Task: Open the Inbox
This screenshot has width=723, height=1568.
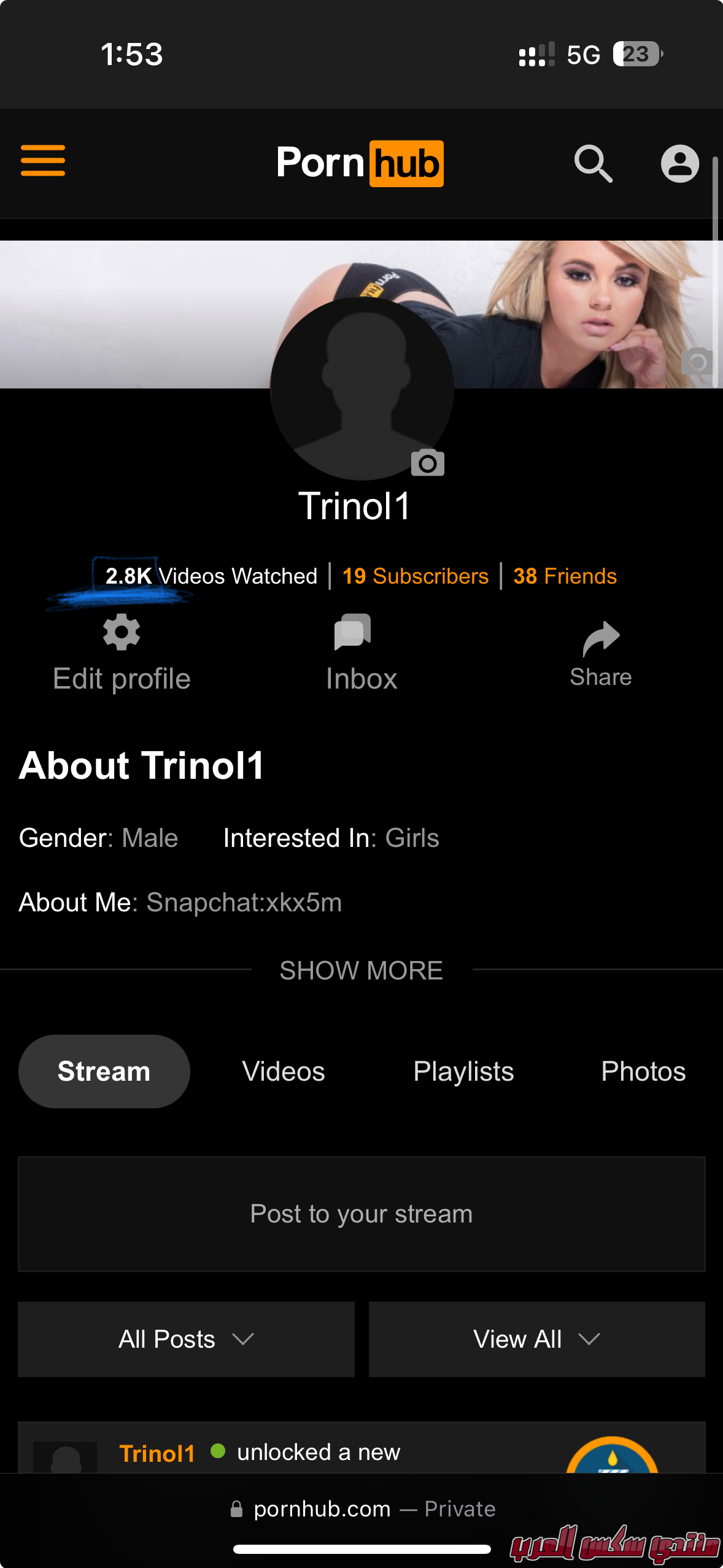Action: click(x=361, y=654)
